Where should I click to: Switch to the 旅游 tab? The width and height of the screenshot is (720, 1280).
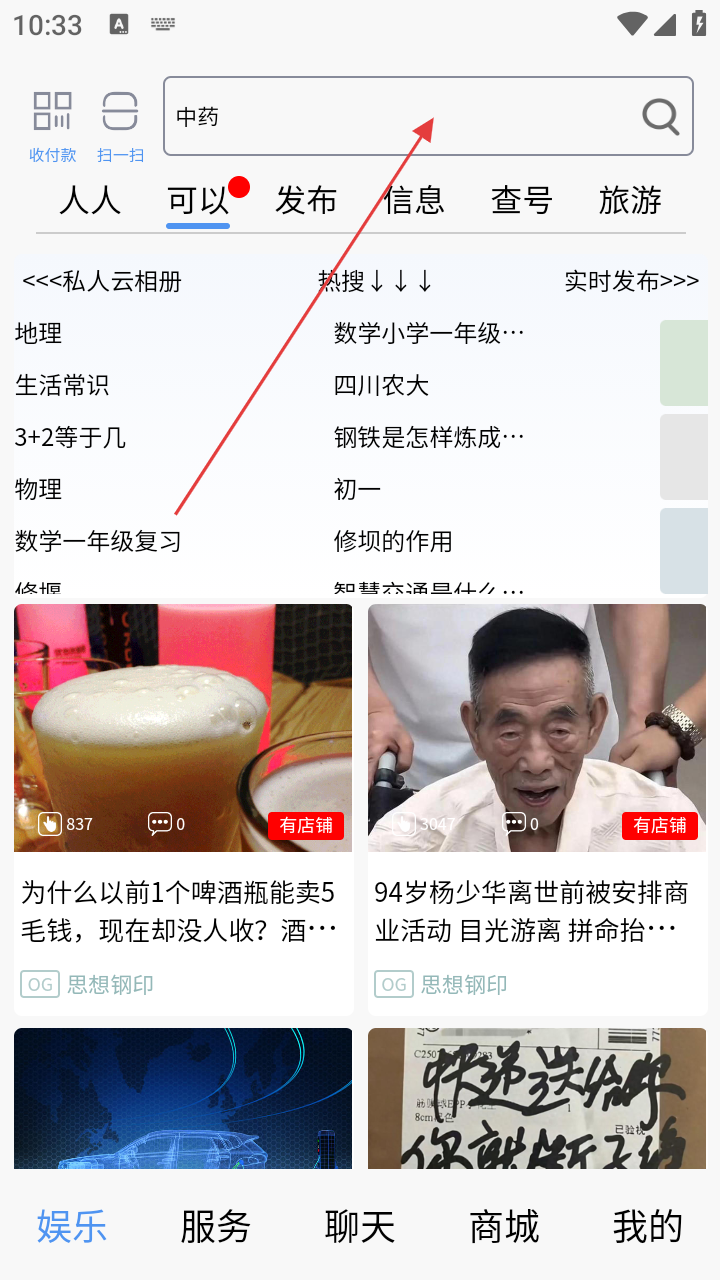tap(630, 200)
